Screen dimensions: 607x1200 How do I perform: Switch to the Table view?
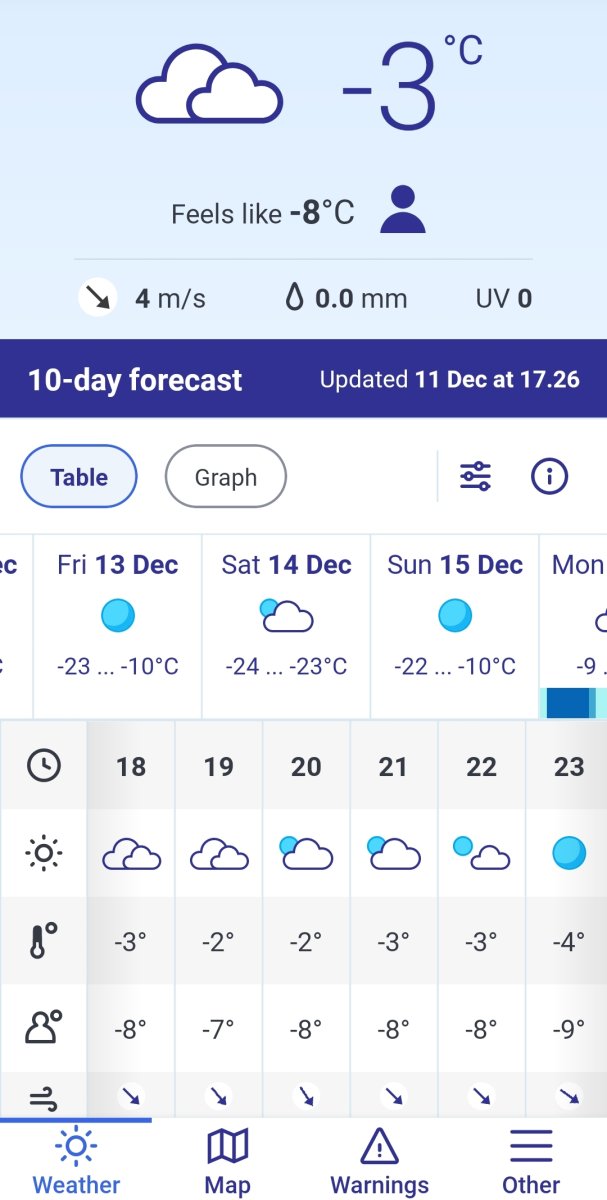point(79,477)
